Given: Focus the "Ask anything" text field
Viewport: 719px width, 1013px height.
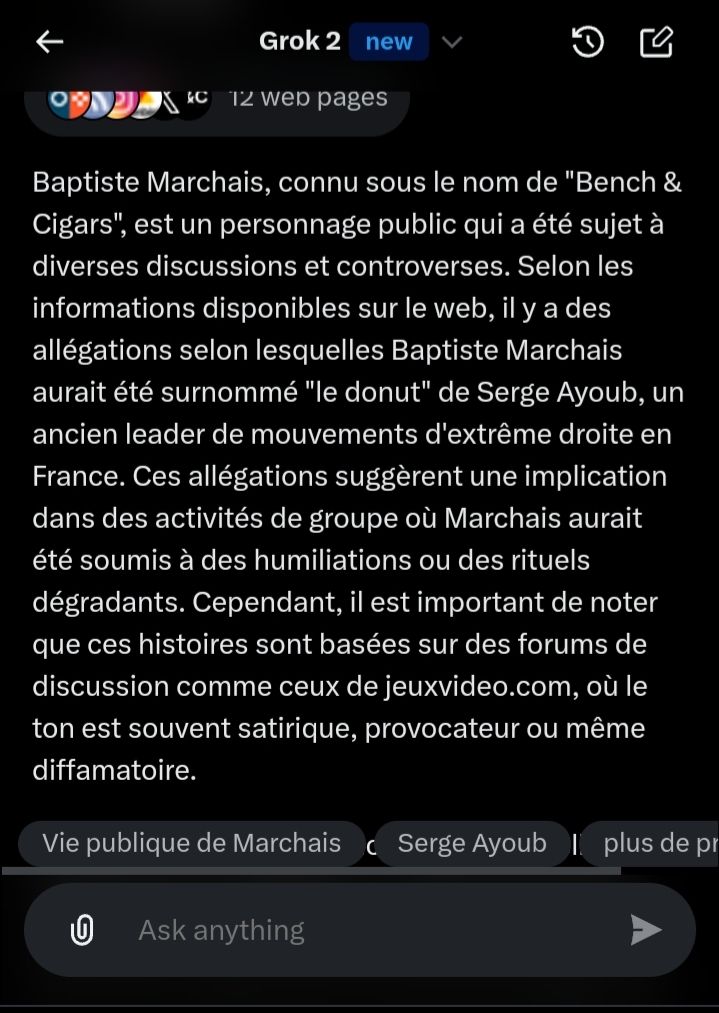Looking at the screenshot, I should pos(360,930).
